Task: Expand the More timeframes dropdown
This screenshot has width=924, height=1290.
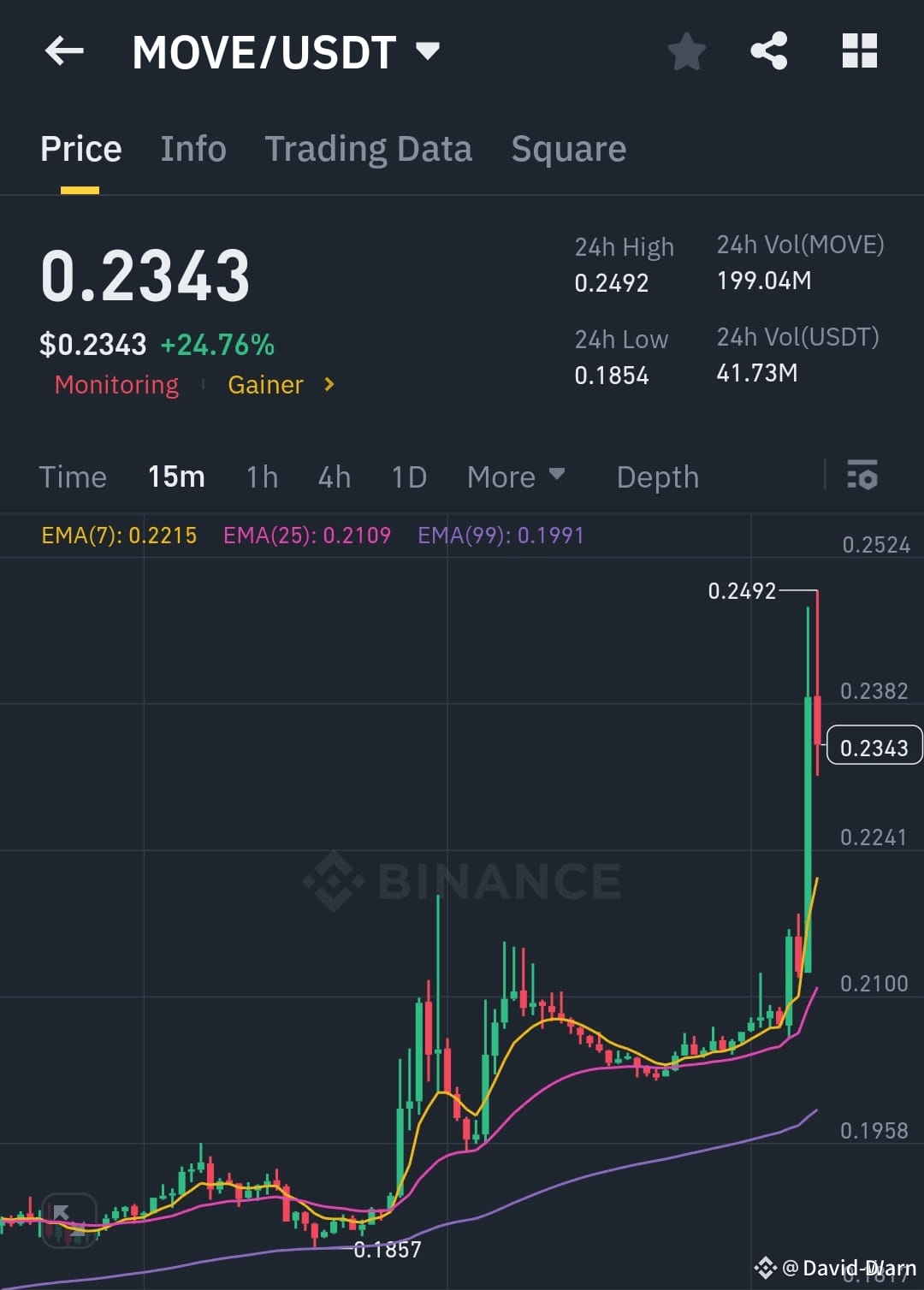Action: coord(515,476)
